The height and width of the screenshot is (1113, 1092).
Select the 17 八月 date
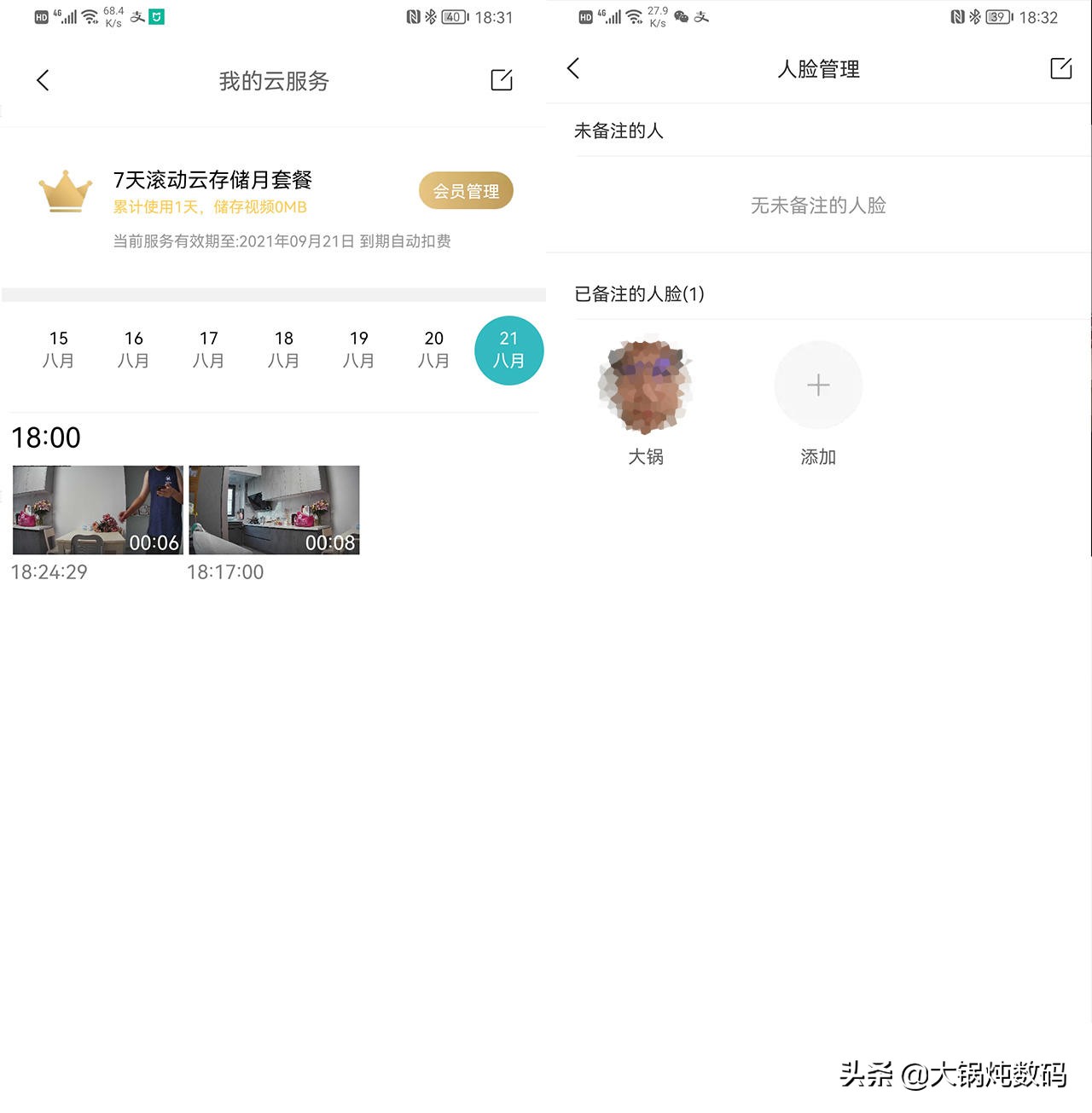(209, 349)
